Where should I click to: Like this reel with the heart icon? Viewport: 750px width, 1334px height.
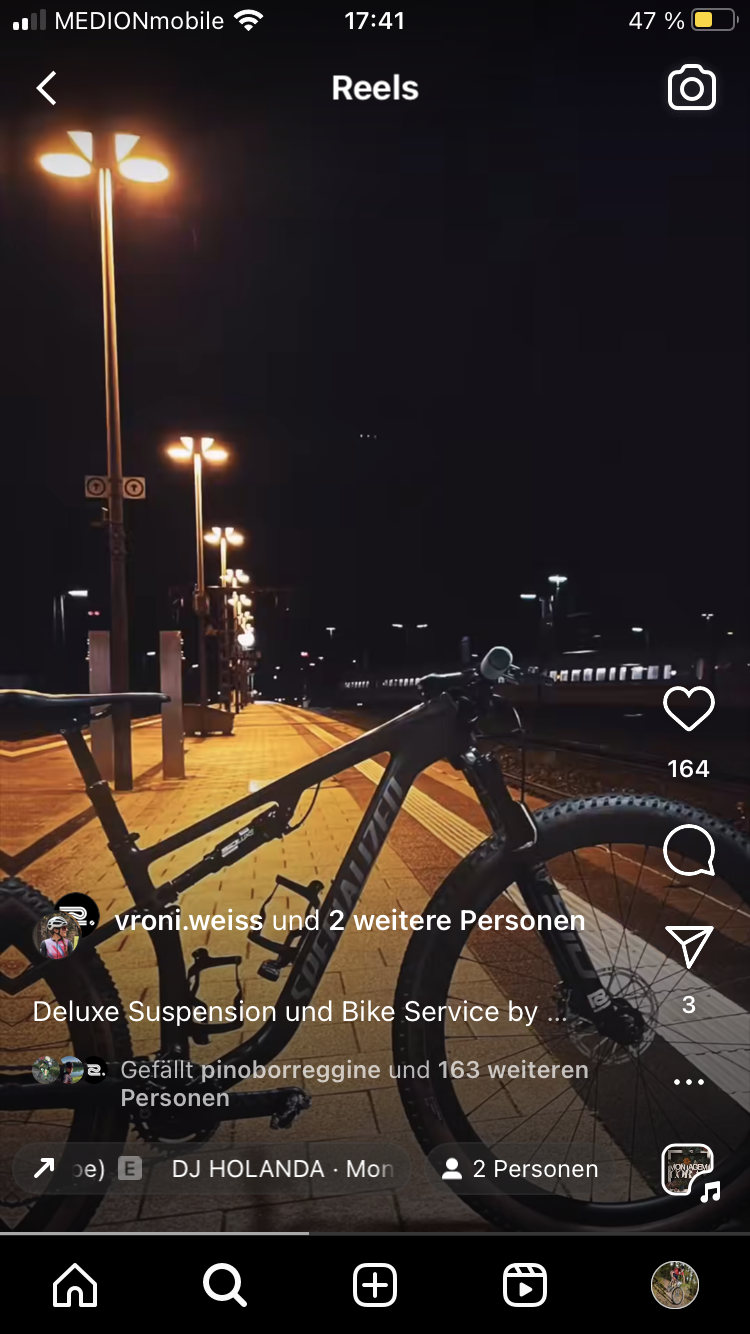click(689, 710)
